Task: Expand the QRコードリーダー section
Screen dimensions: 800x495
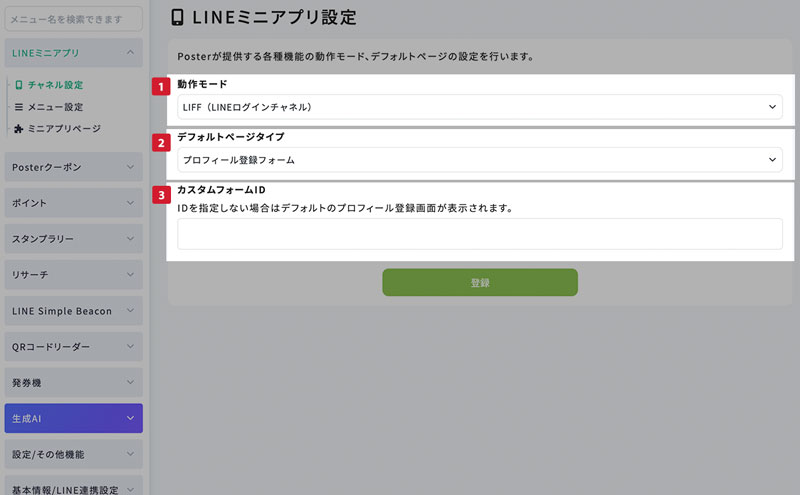Action: click(x=72, y=346)
